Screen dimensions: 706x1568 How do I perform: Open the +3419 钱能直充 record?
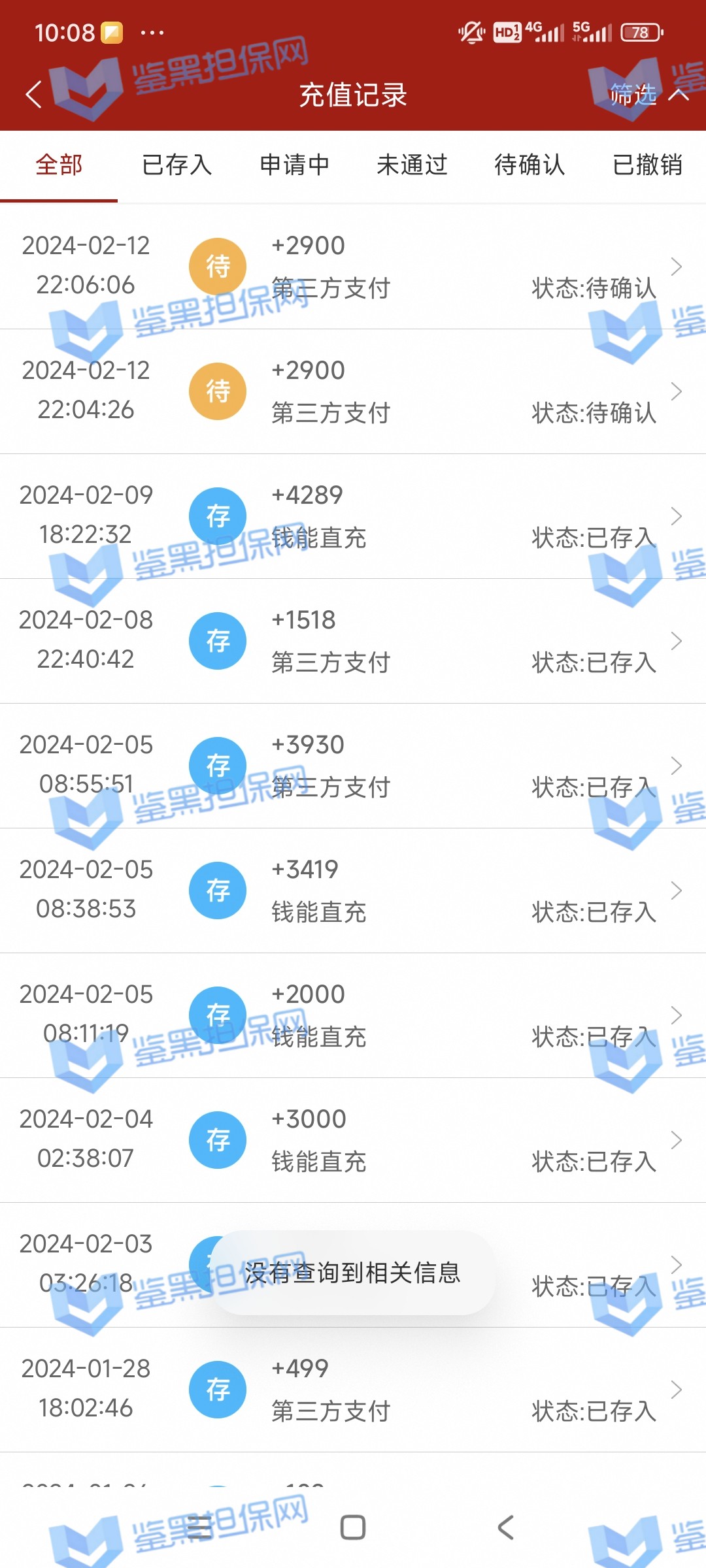[353, 890]
